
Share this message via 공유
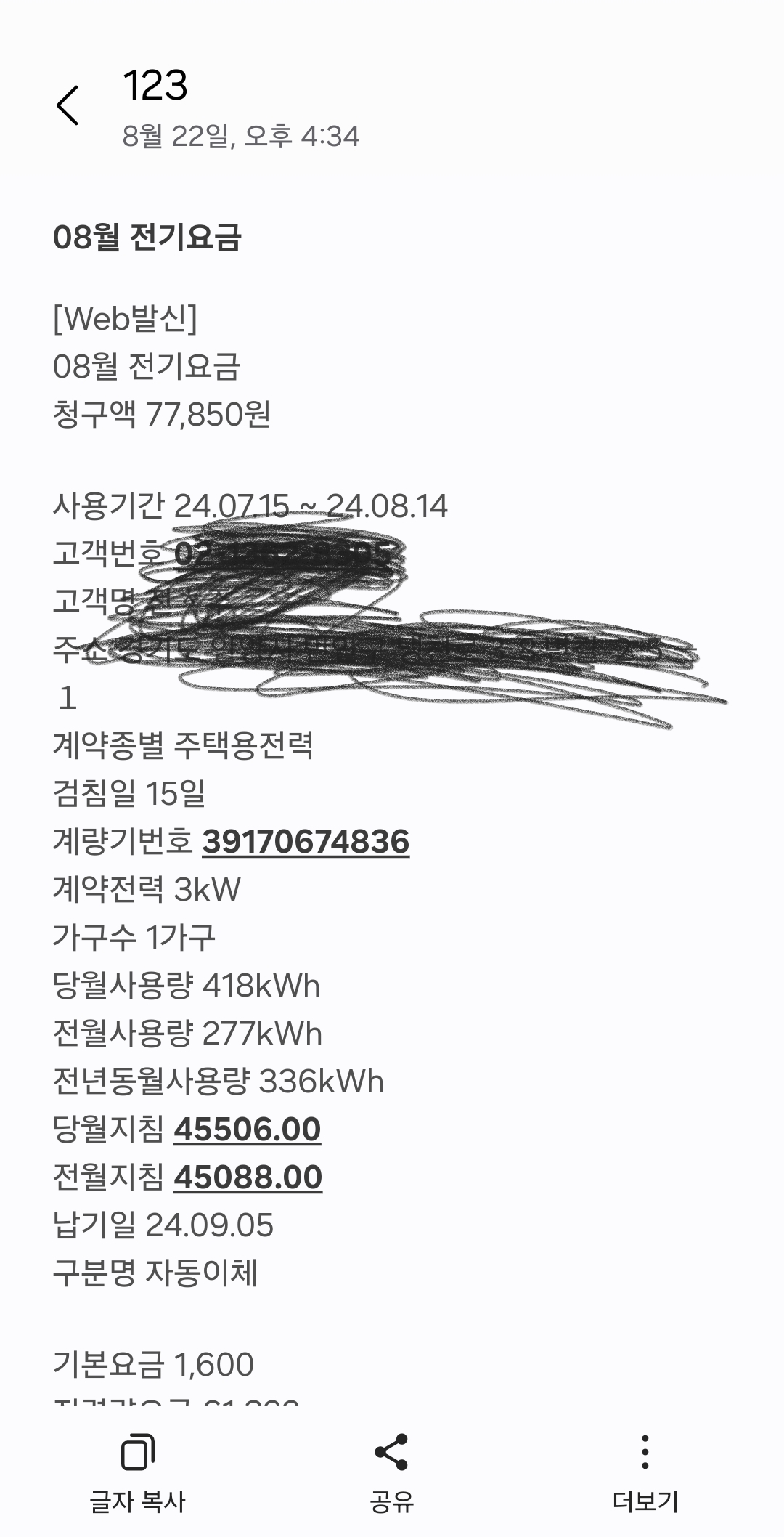[x=391, y=1472]
